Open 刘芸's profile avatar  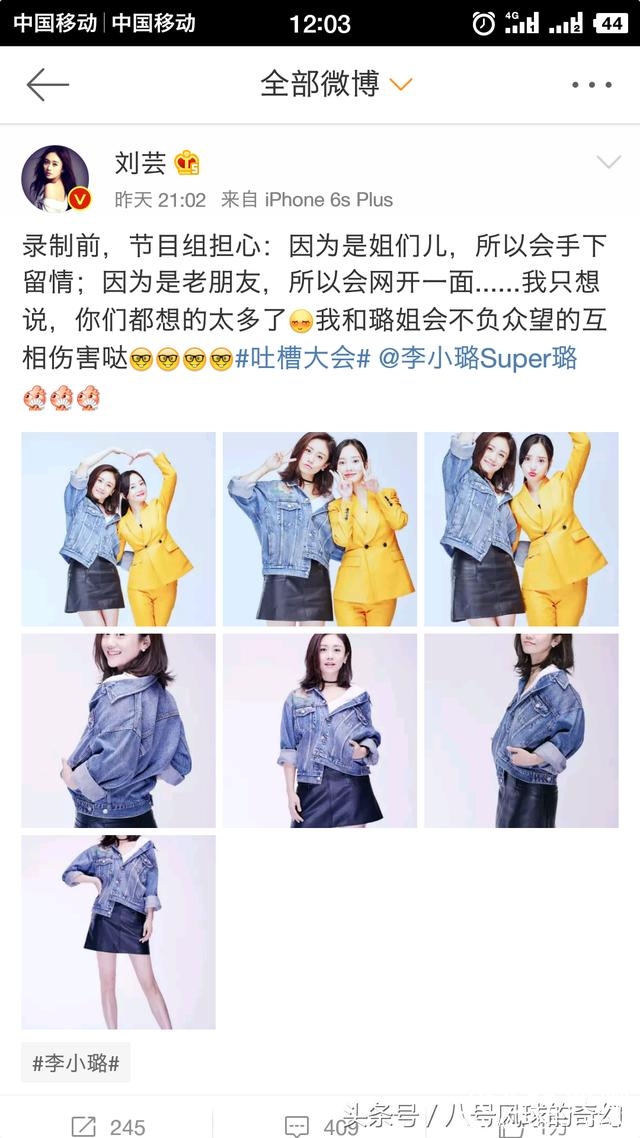click(x=55, y=178)
